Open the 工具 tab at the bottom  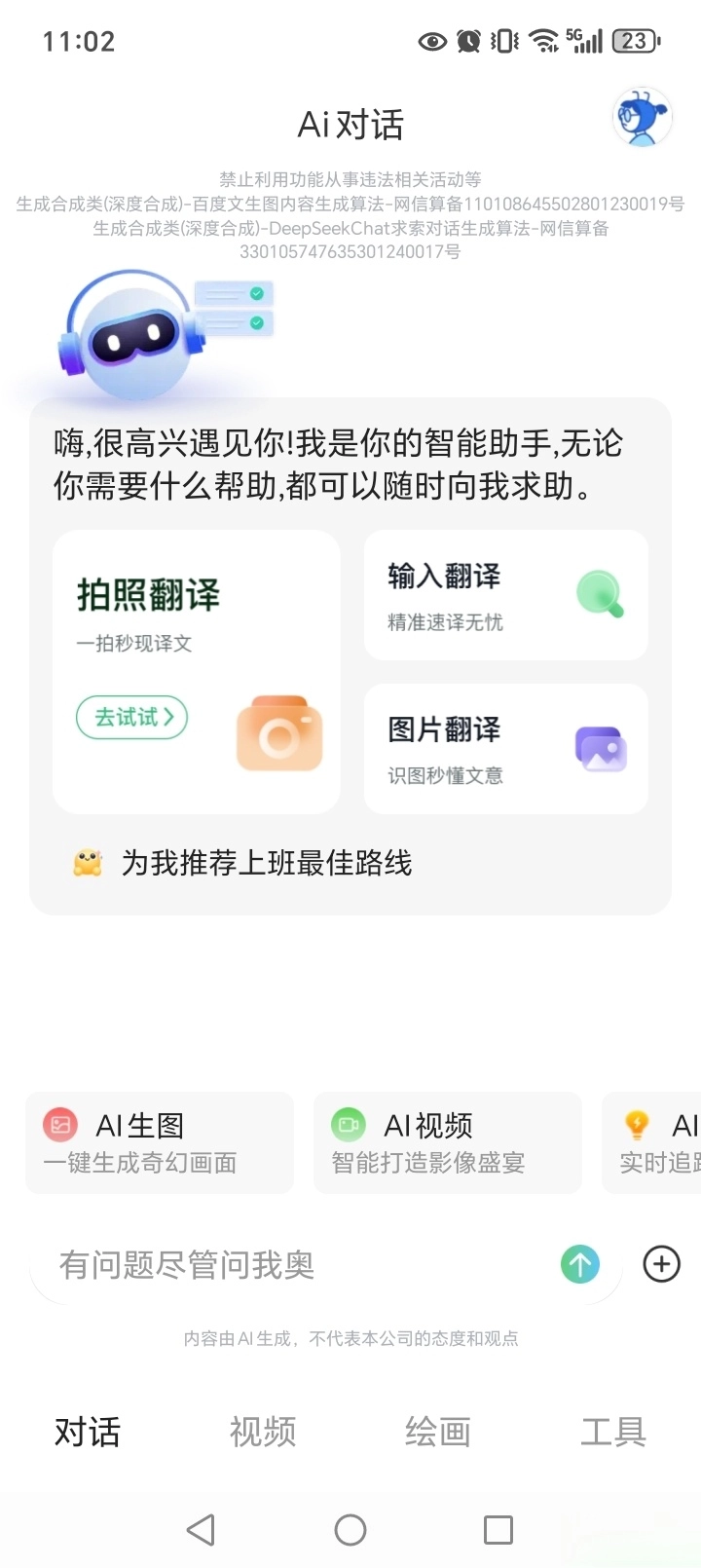point(613,1432)
